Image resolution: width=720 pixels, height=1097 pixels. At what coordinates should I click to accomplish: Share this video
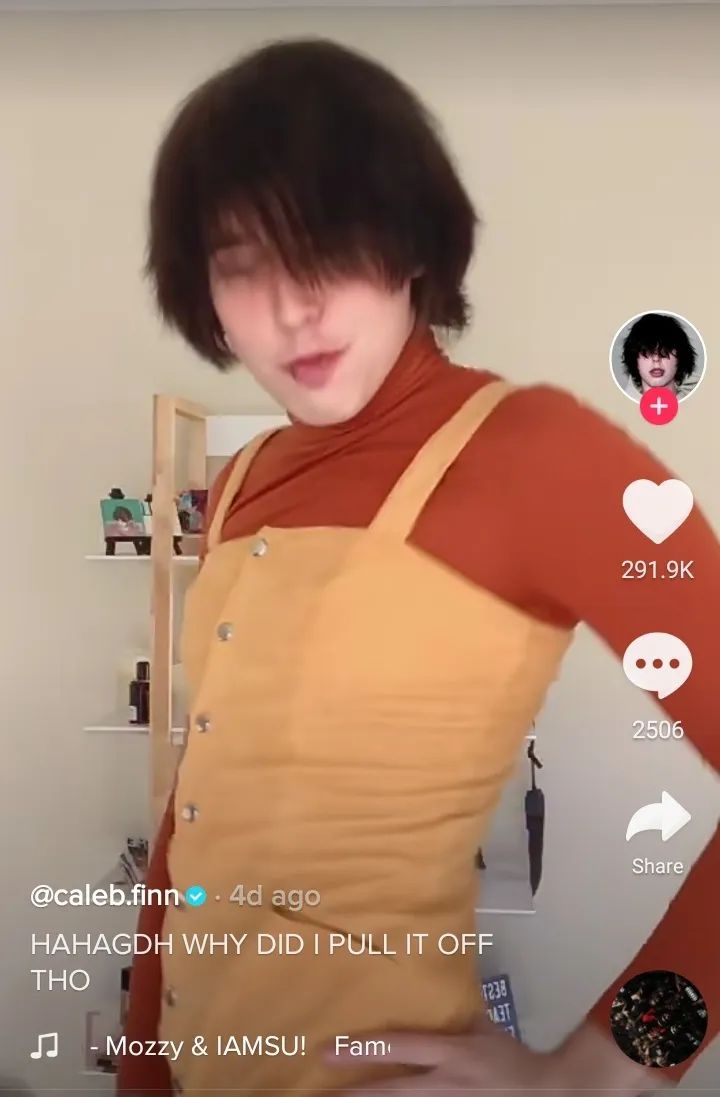click(x=657, y=818)
